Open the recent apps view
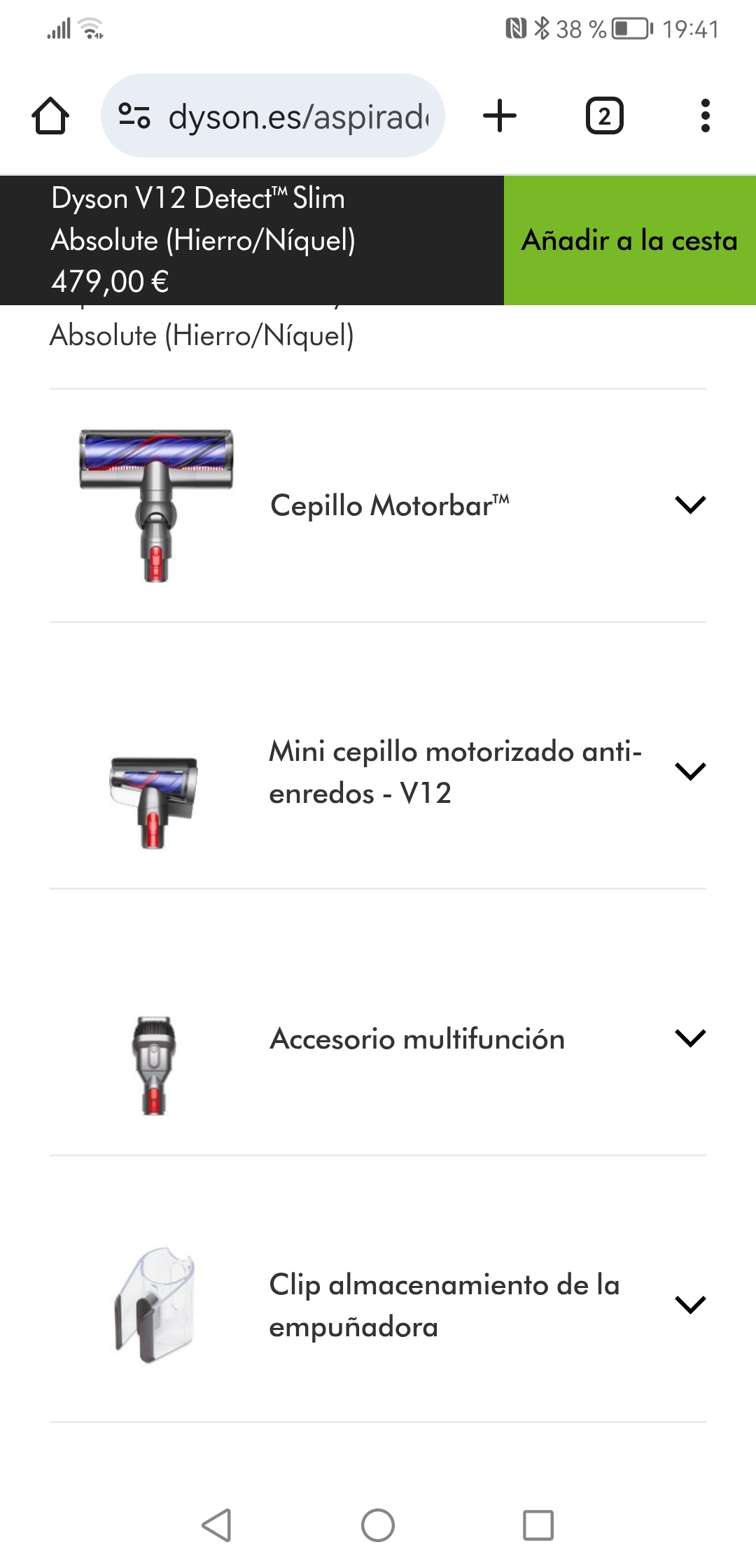 (x=538, y=1525)
